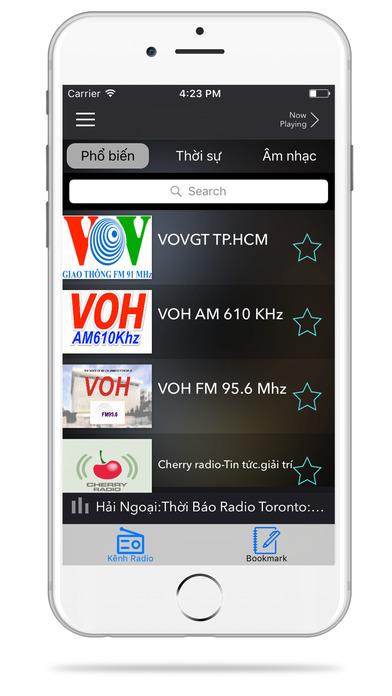392x696 pixels.
Task: Open the Hải Ngoại Thời Báo Radio player bar
Action: [x=198, y=507]
